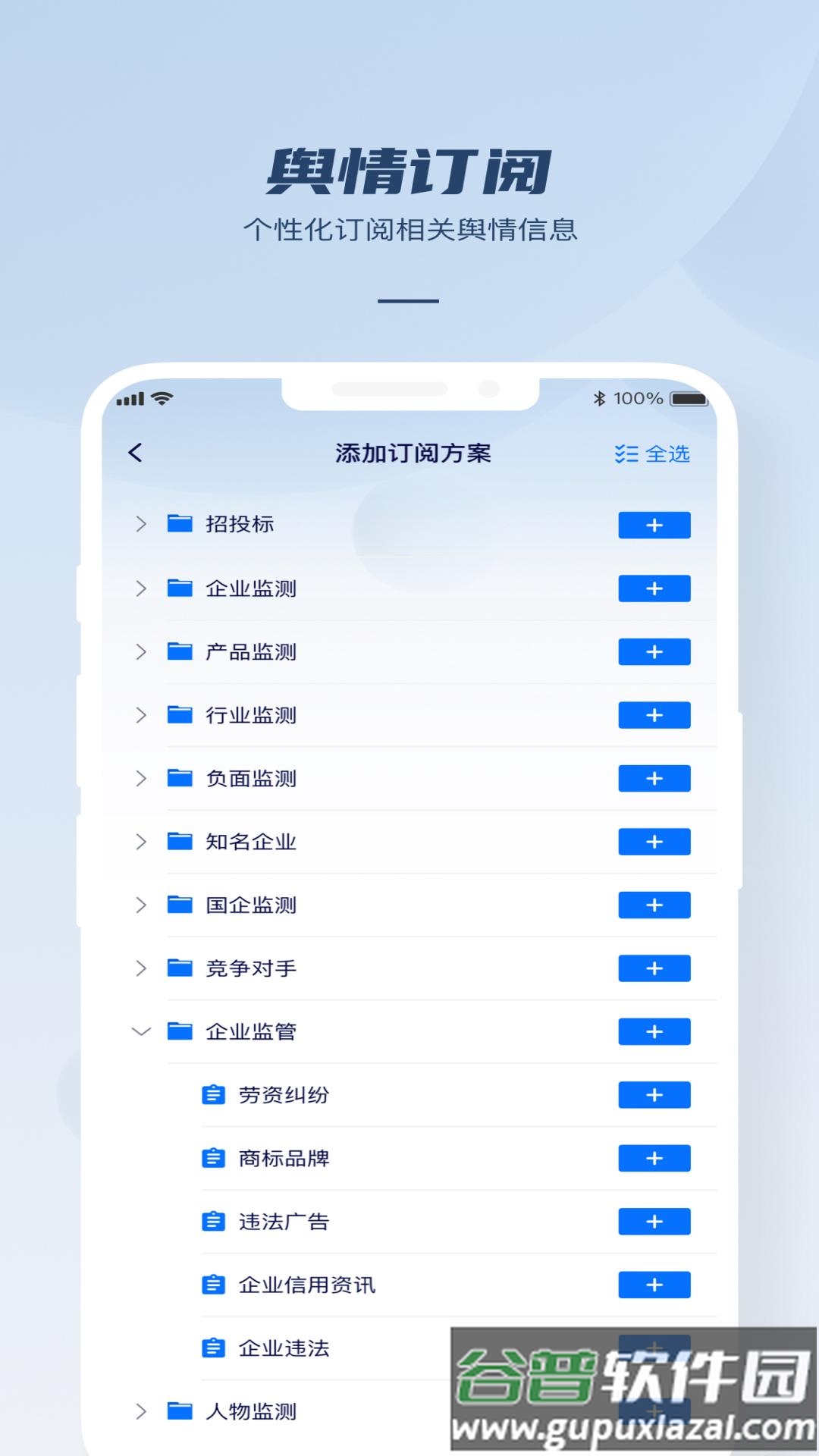Click the plus button for 行业监测
This screenshot has height=1456, width=819.
654,714
